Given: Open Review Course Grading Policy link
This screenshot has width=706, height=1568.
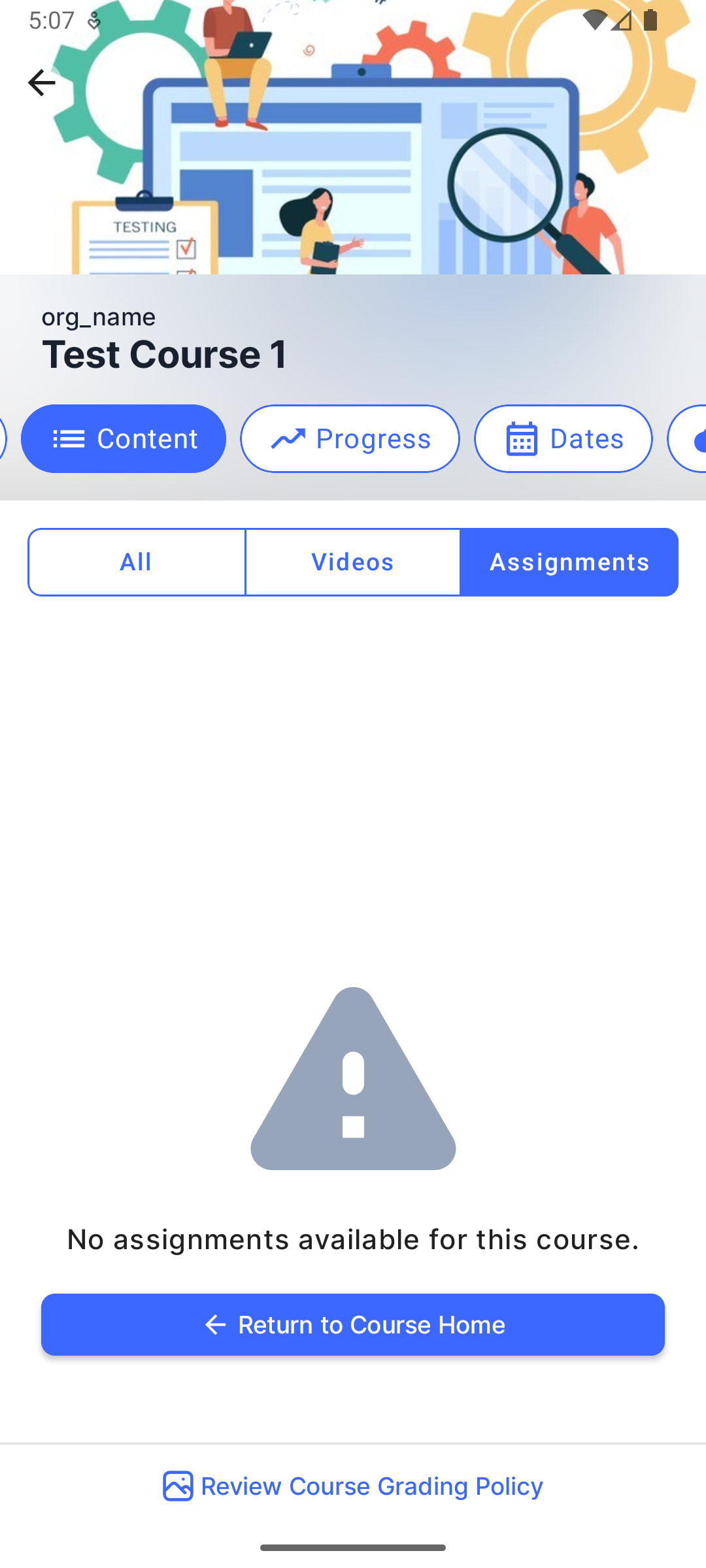Looking at the screenshot, I should coord(353,1486).
